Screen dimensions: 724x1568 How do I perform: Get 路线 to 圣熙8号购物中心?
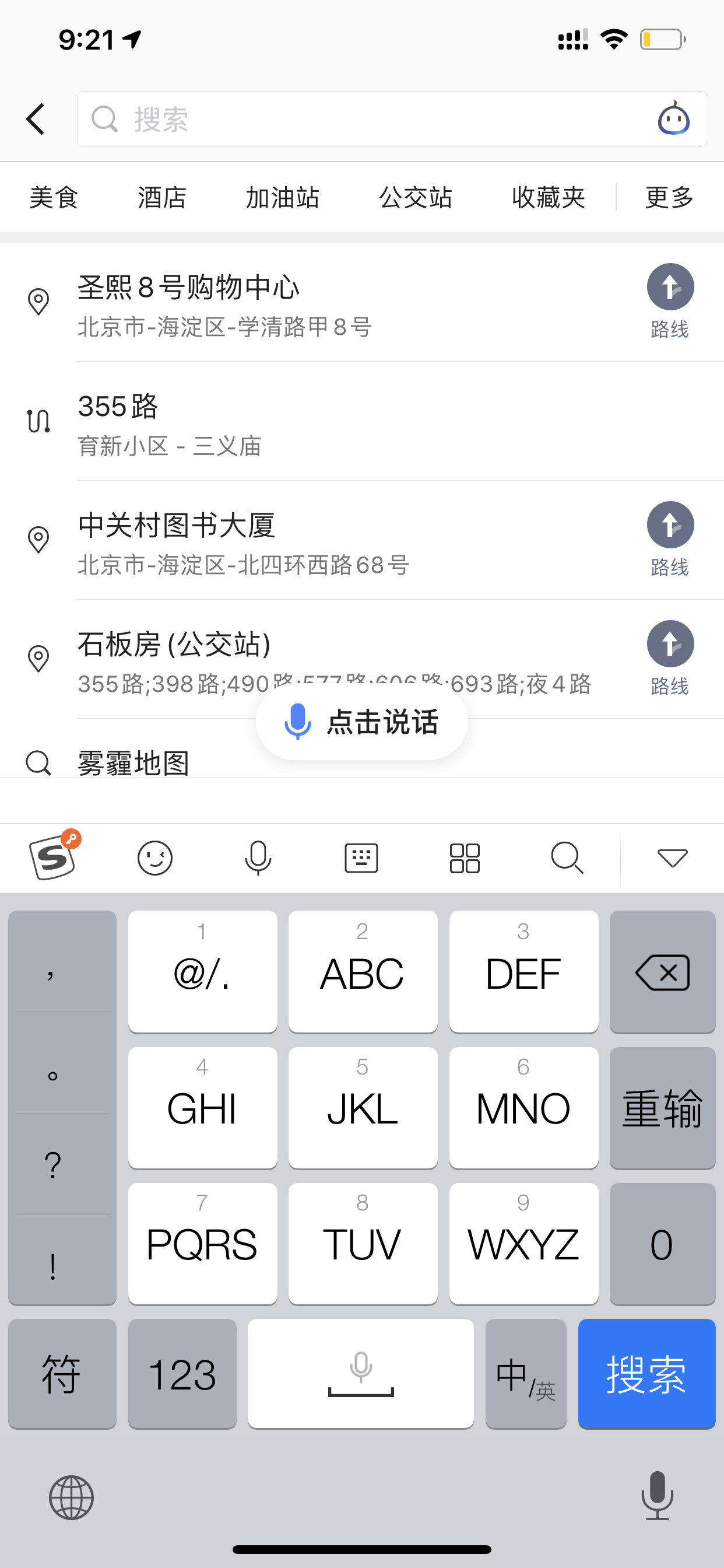pyautogui.click(x=670, y=302)
